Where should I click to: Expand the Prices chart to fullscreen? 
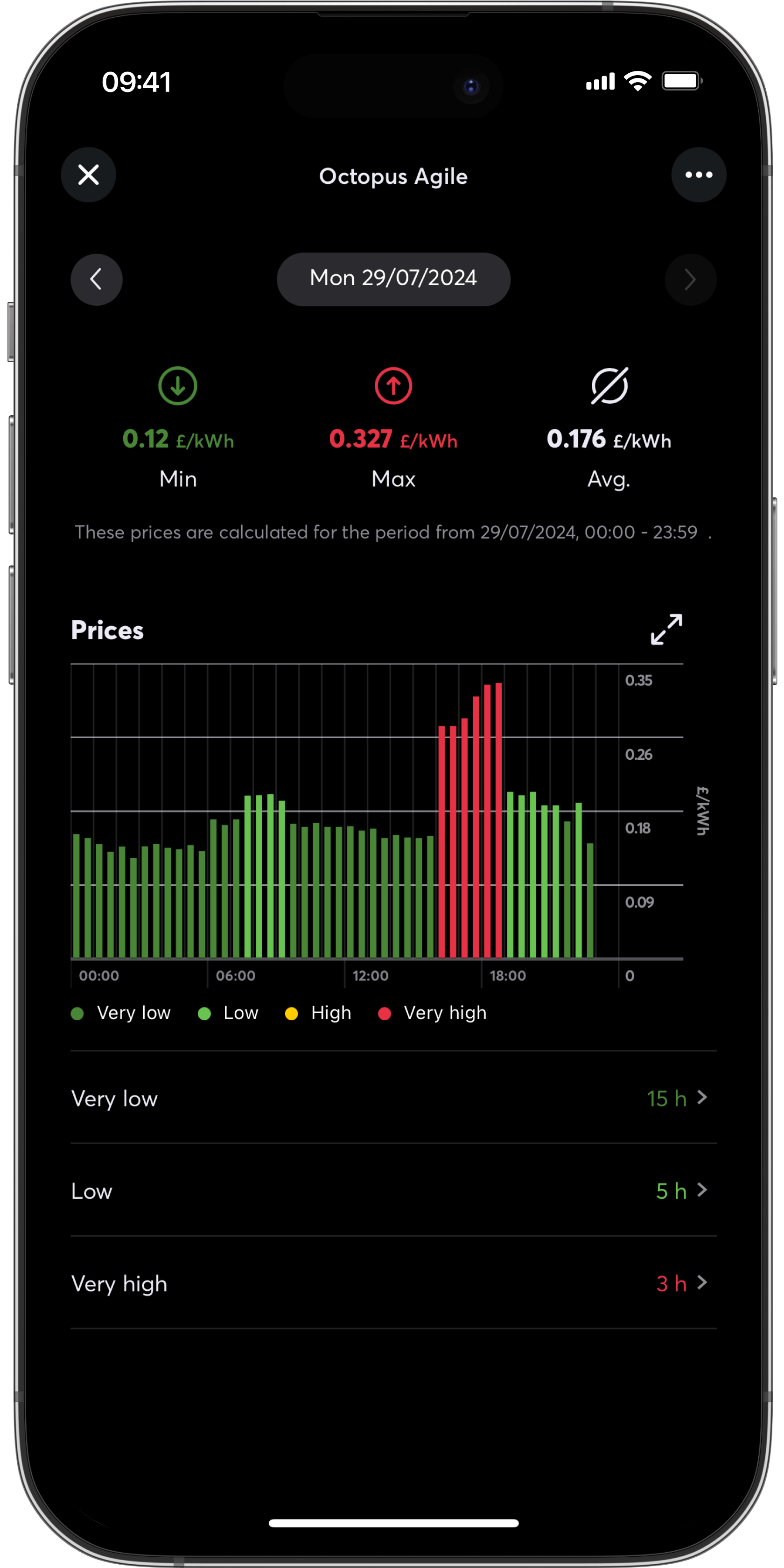[x=666, y=630]
